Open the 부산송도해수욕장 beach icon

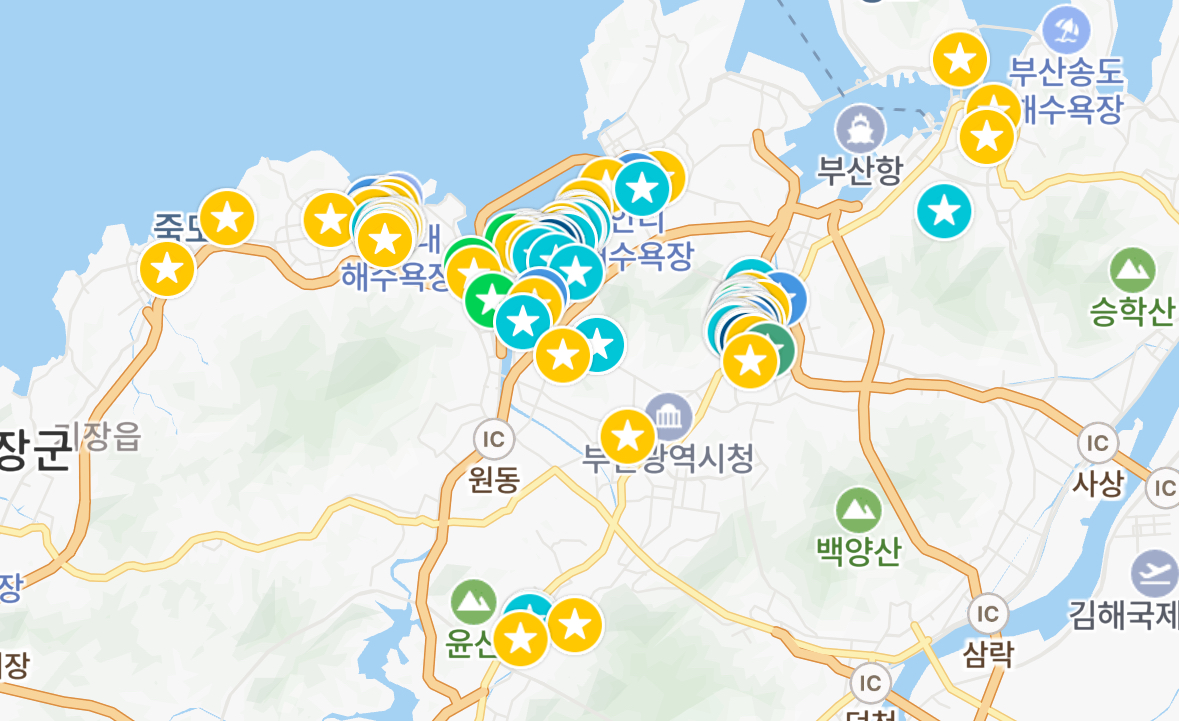point(1066,29)
